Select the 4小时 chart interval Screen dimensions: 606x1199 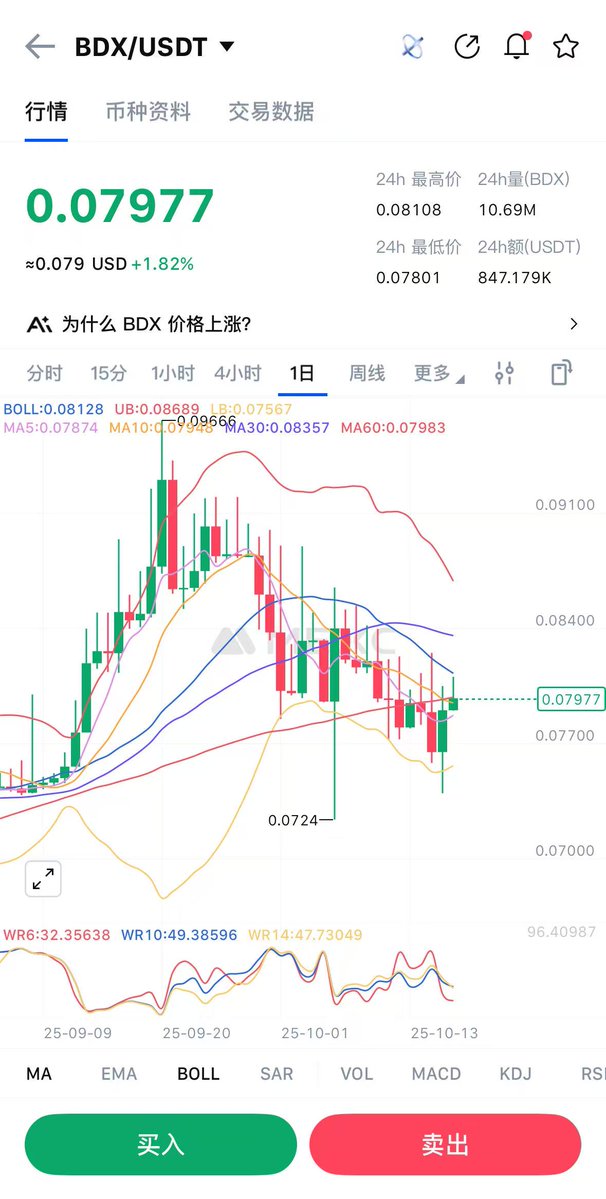237,373
